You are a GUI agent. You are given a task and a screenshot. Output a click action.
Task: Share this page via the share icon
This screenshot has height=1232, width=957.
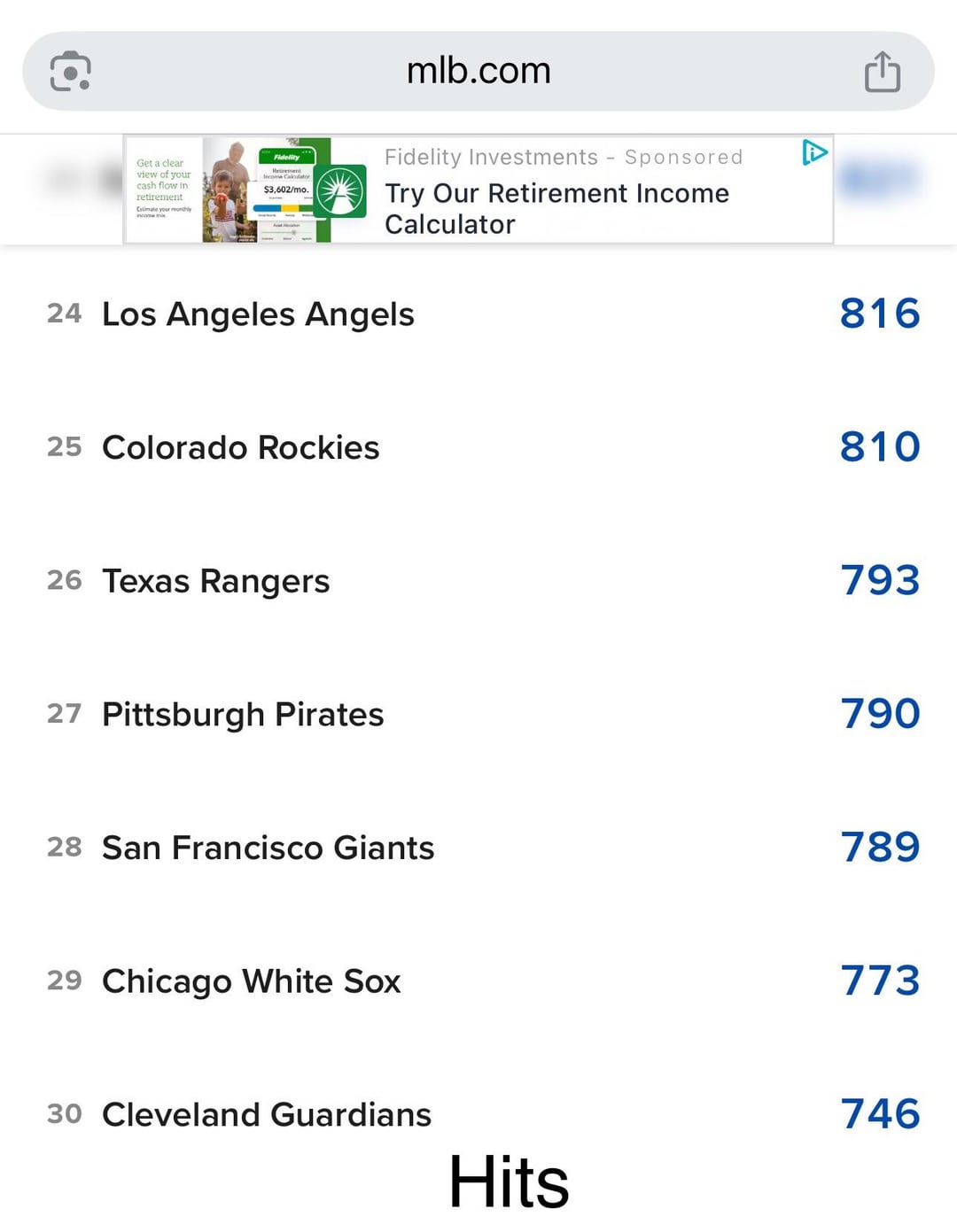coord(883,72)
